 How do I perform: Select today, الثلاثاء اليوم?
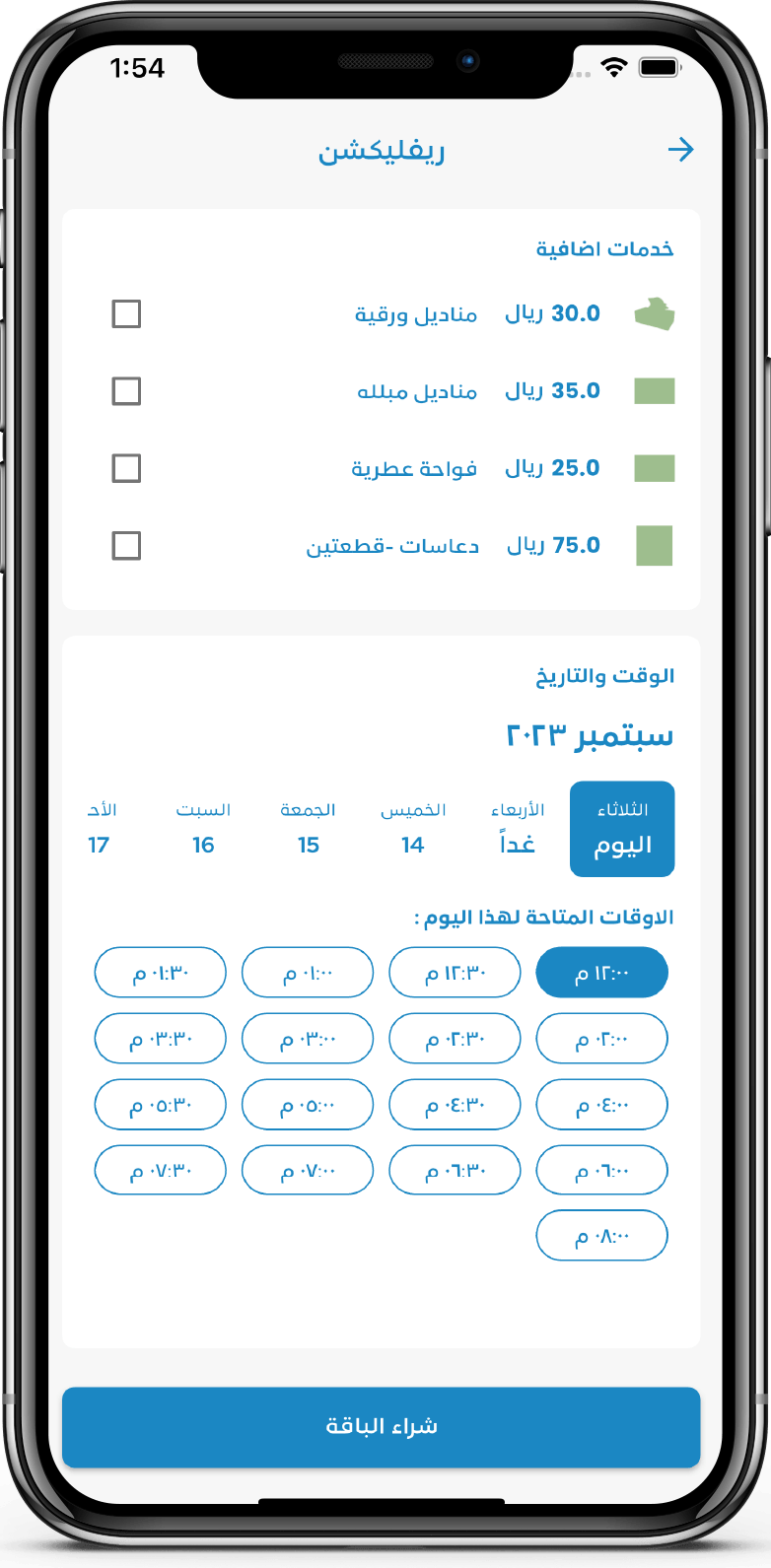[622, 829]
